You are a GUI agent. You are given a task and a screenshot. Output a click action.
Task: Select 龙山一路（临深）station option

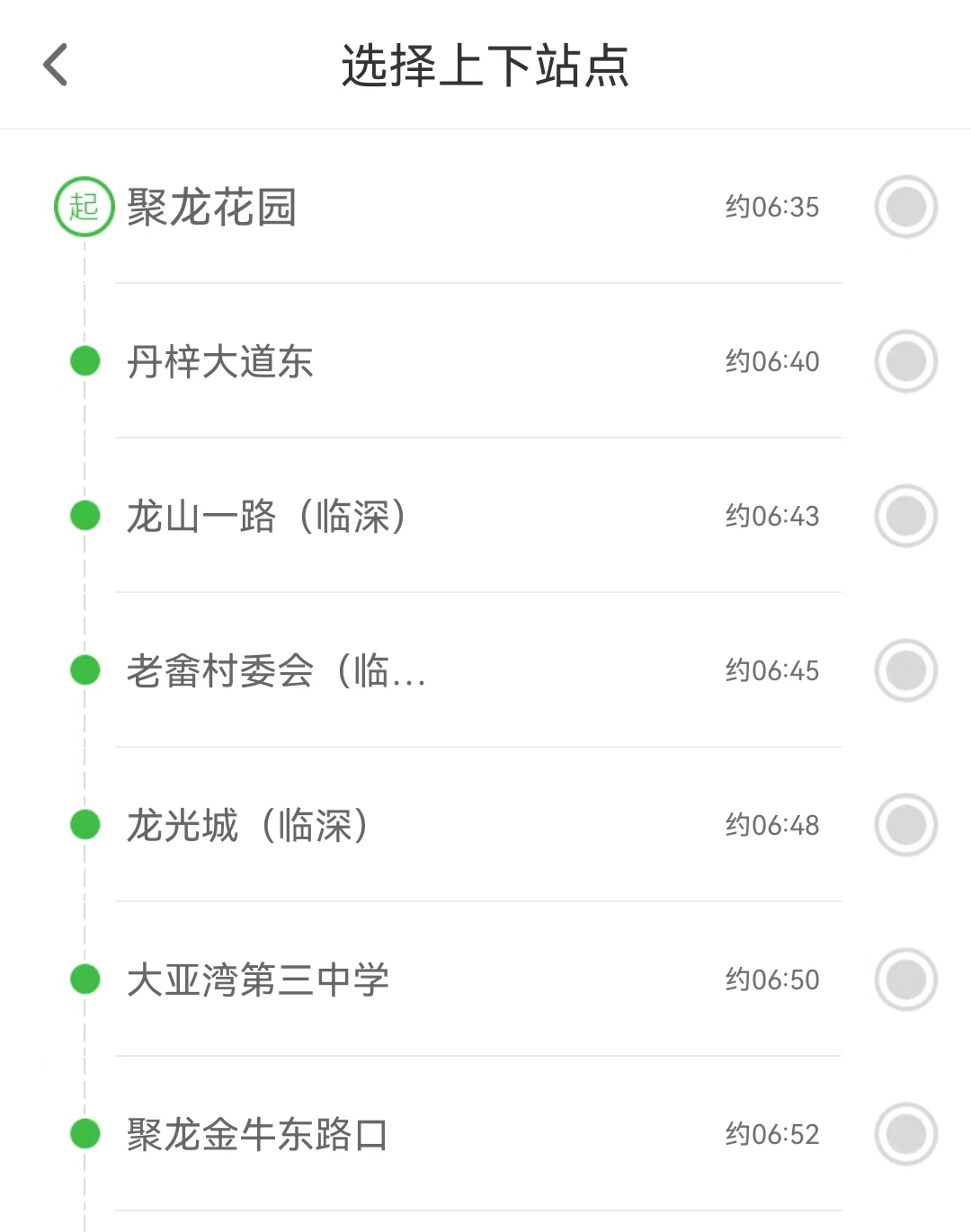pyautogui.click(x=905, y=516)
